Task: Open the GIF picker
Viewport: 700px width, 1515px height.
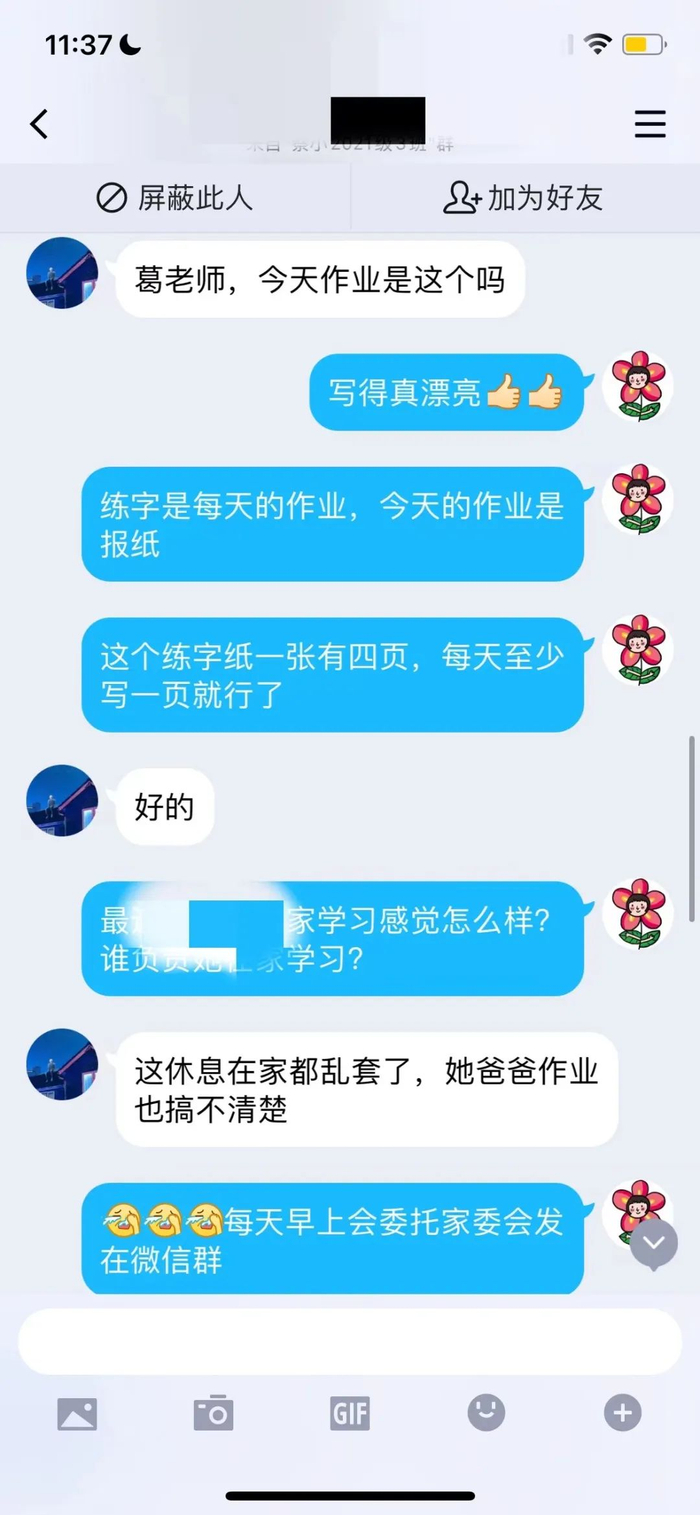Action: point(350,1413)
